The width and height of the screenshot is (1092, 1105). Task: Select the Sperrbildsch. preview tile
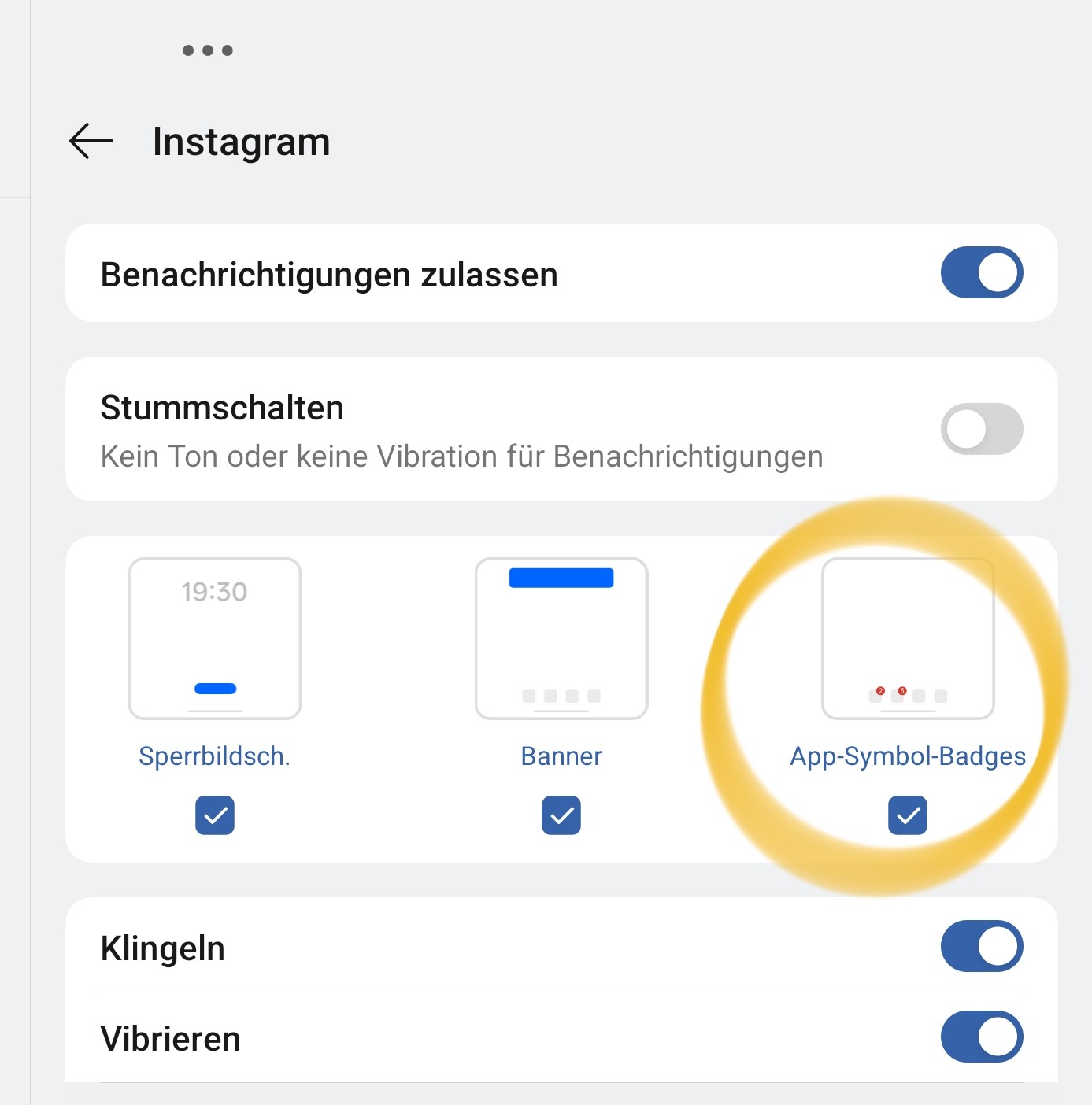click(x=215, y=638)
